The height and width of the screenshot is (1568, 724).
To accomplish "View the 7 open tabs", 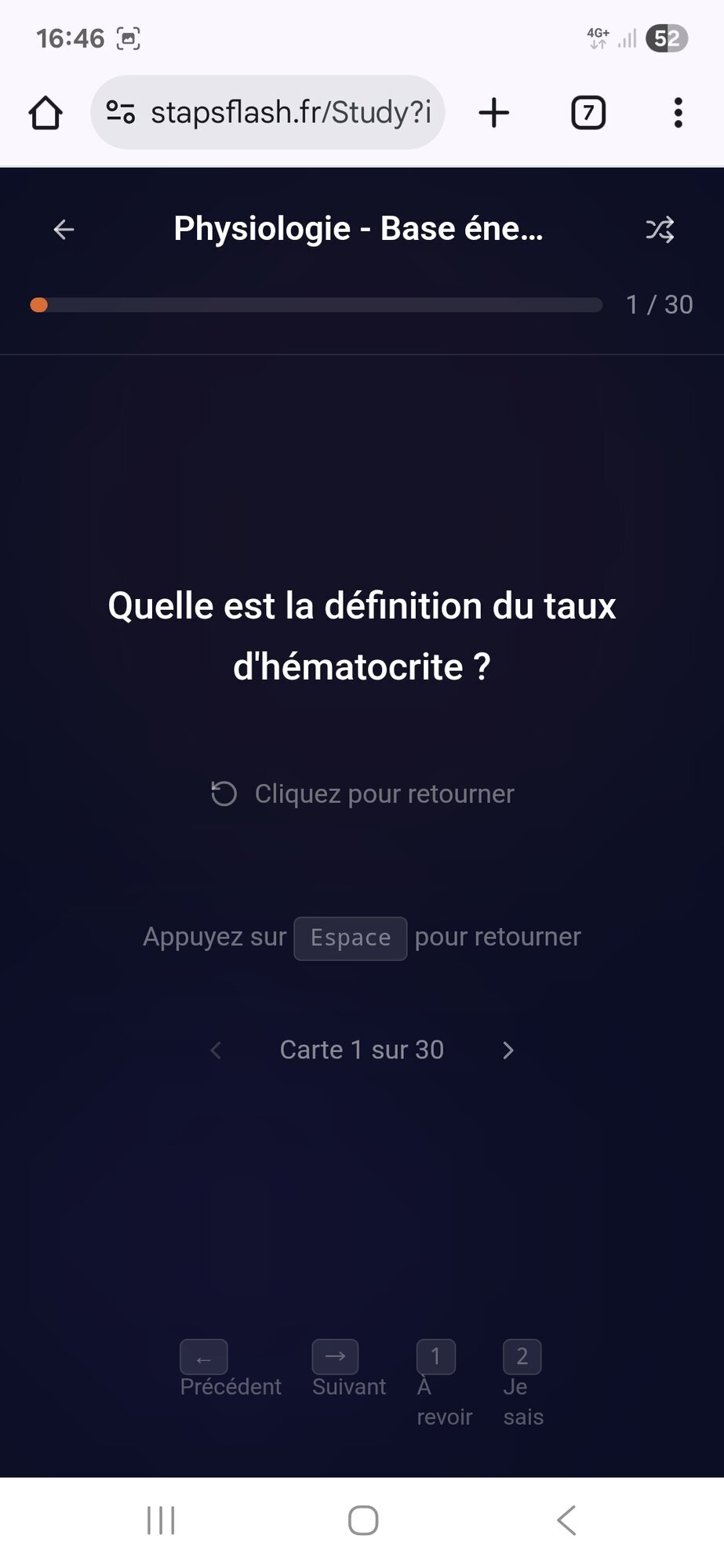I will 588,113.
